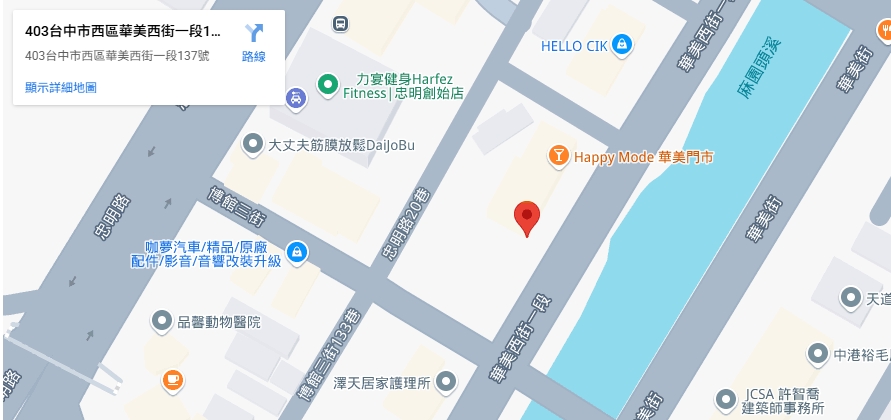Viewport: 891px width, 420px height.
Task: Open the 天道 place marker
Action: coord(851,297)
